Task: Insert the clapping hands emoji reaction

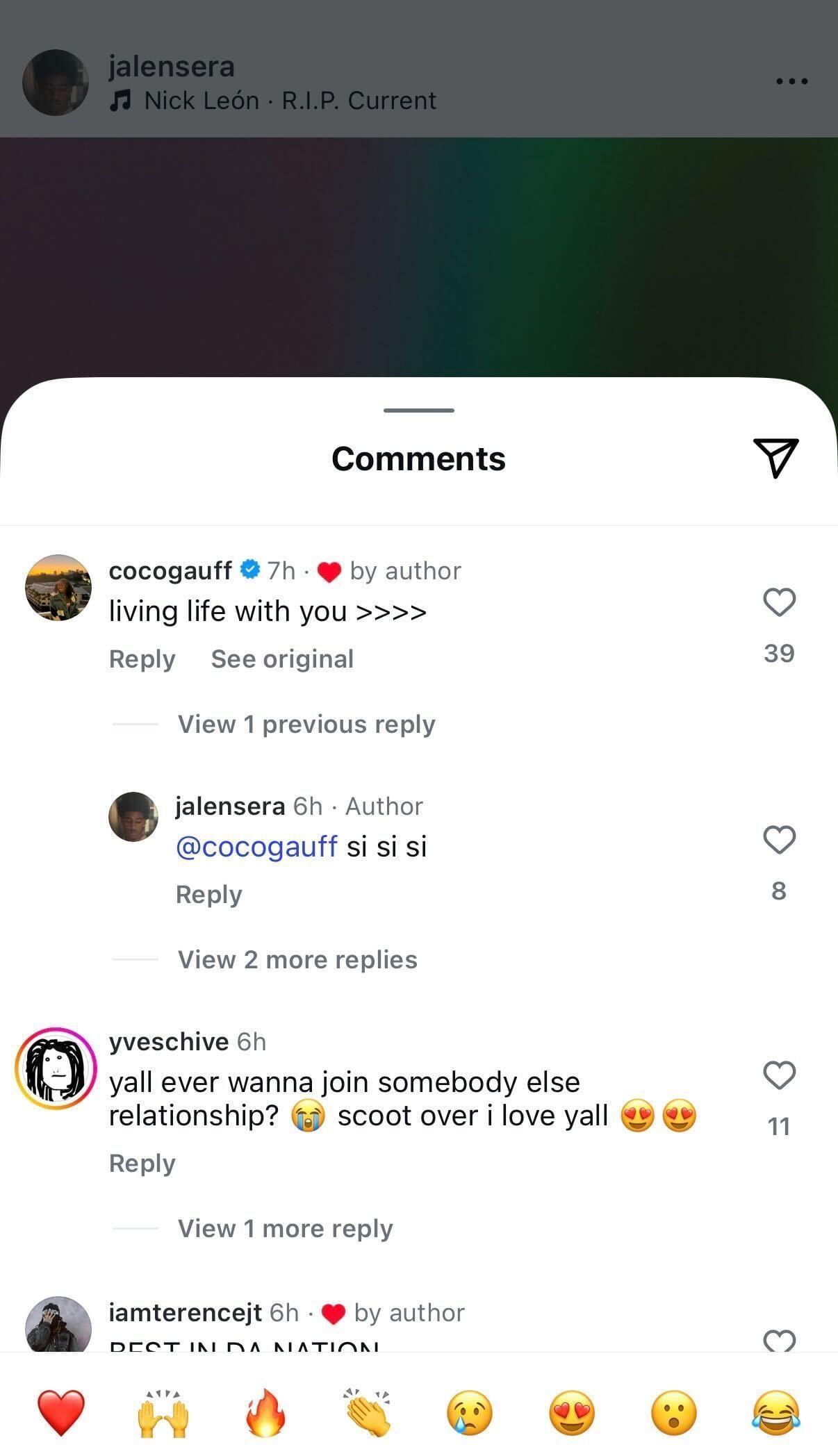Action: click(368, 1413)
